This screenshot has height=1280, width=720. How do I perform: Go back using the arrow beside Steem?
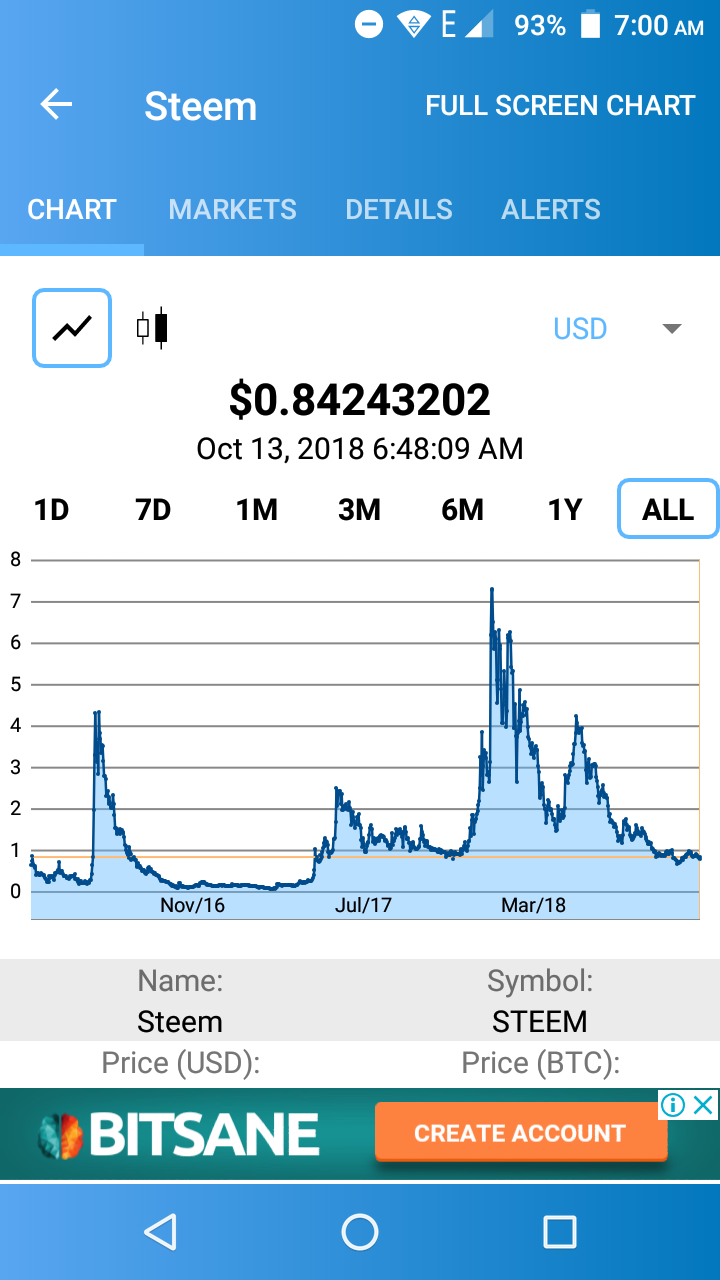[56, 105]
